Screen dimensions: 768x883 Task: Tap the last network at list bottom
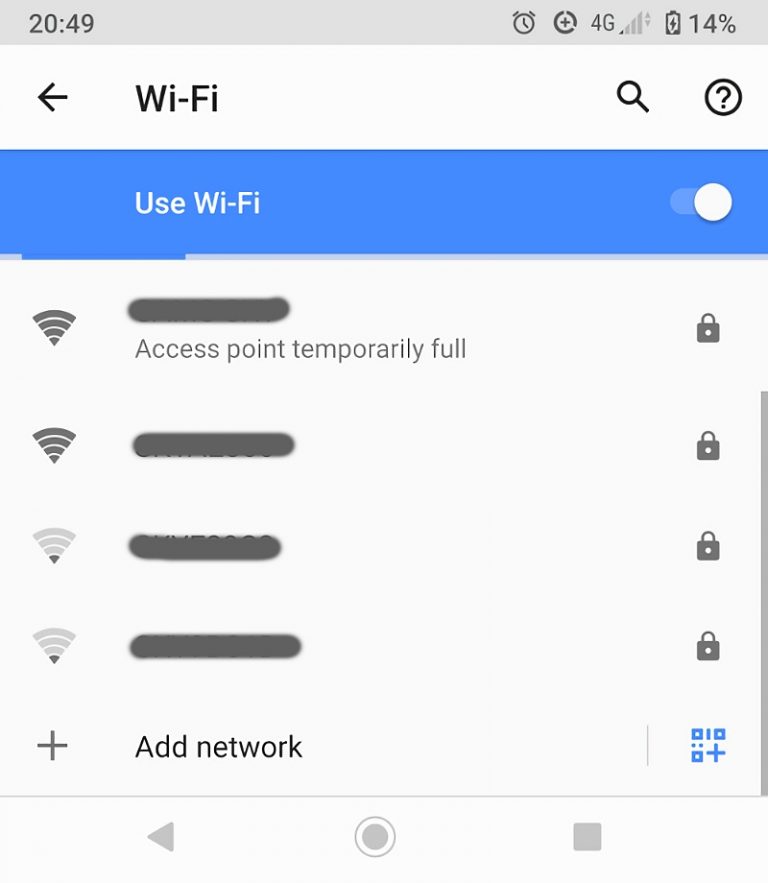300,646
